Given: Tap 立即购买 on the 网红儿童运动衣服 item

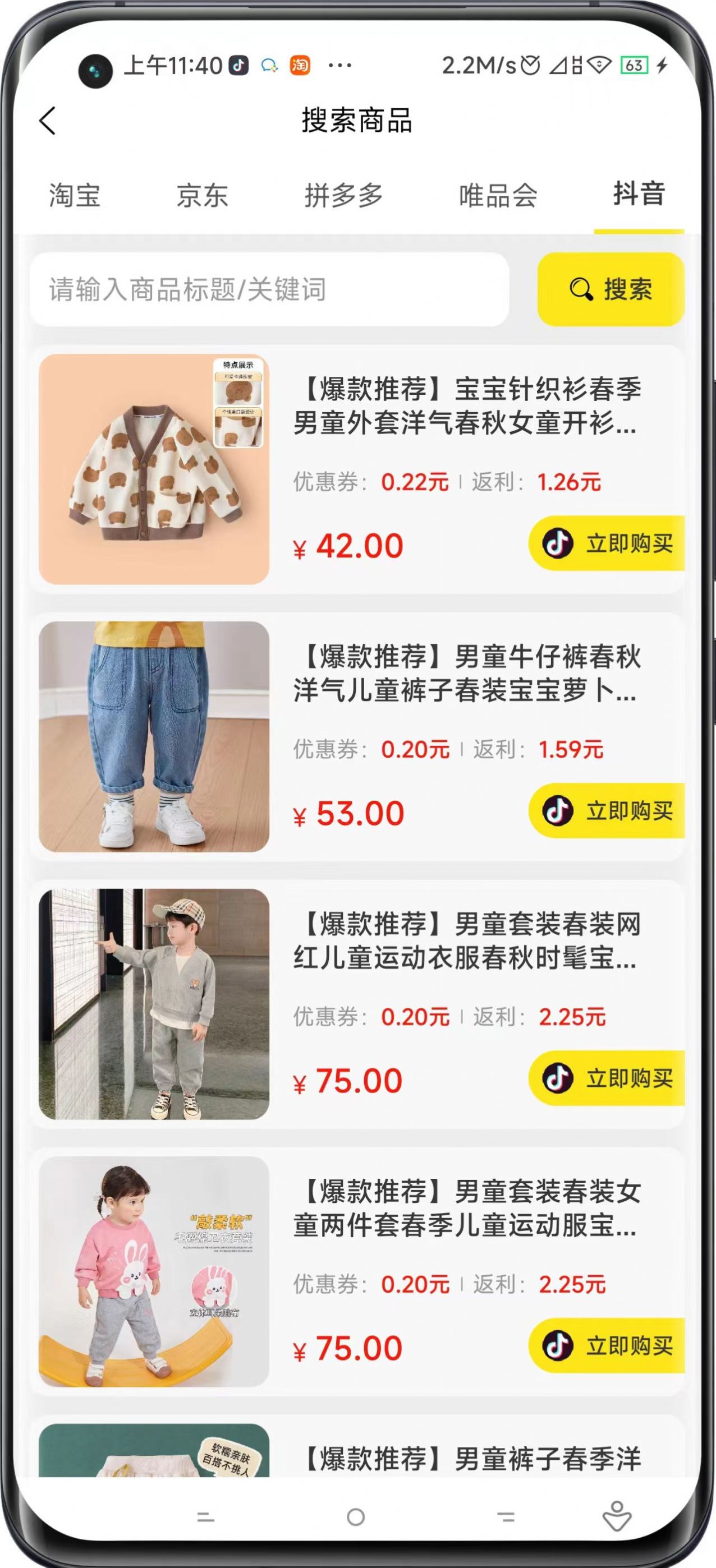Looking at the screenshot, I should coord(608,1078).
